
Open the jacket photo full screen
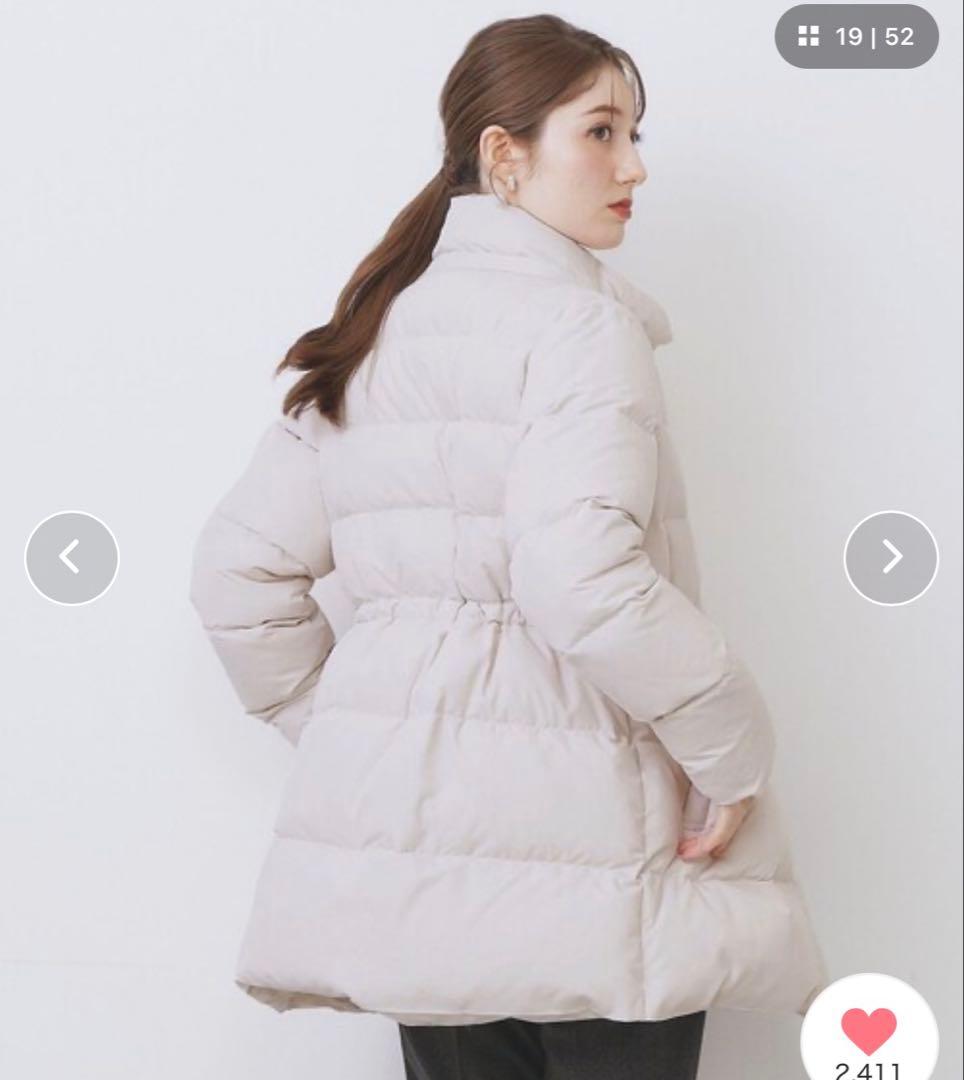pyautogui.click(x=480, y=600)
